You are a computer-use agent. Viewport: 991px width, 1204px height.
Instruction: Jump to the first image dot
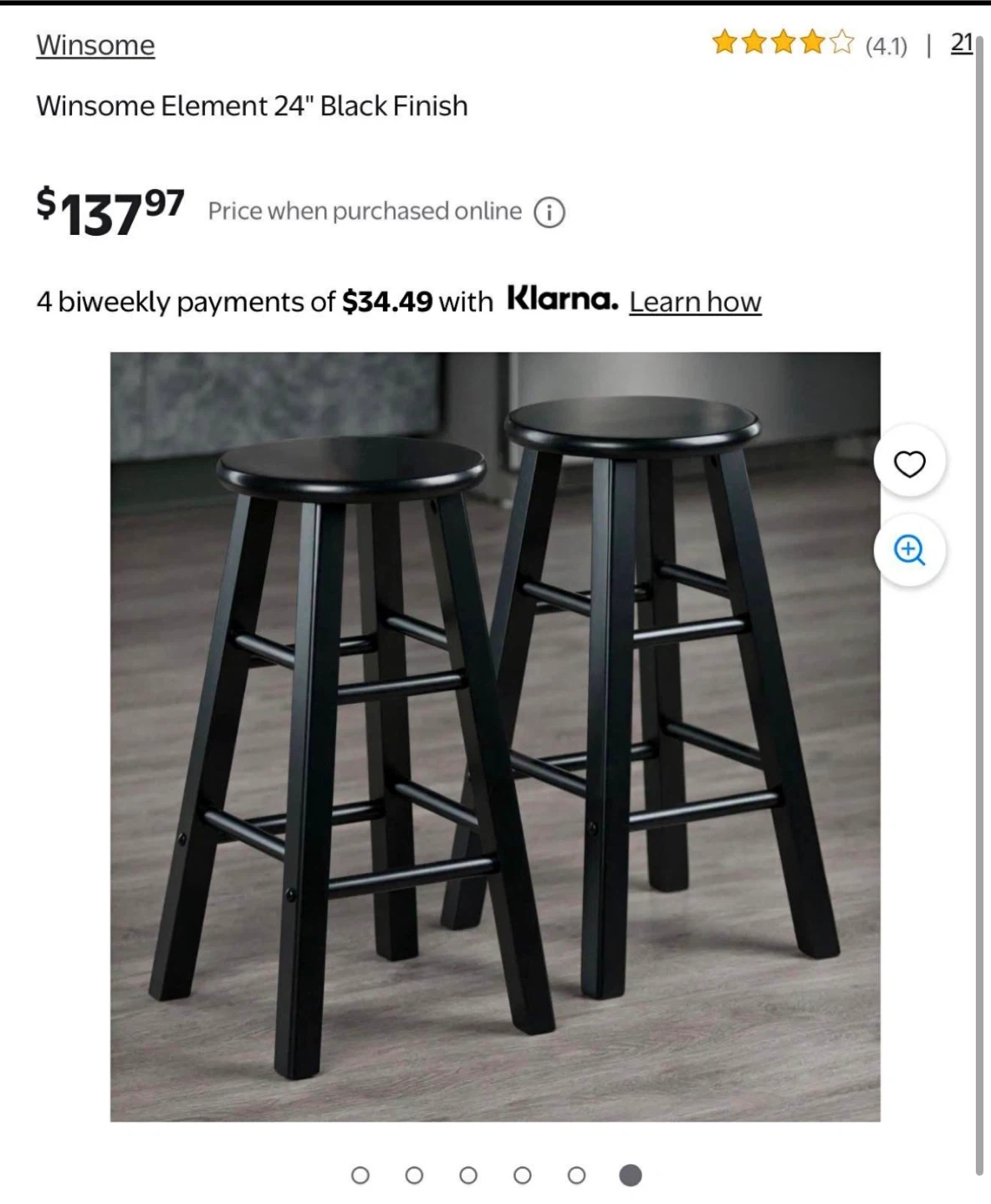(x=360, y=1176)
